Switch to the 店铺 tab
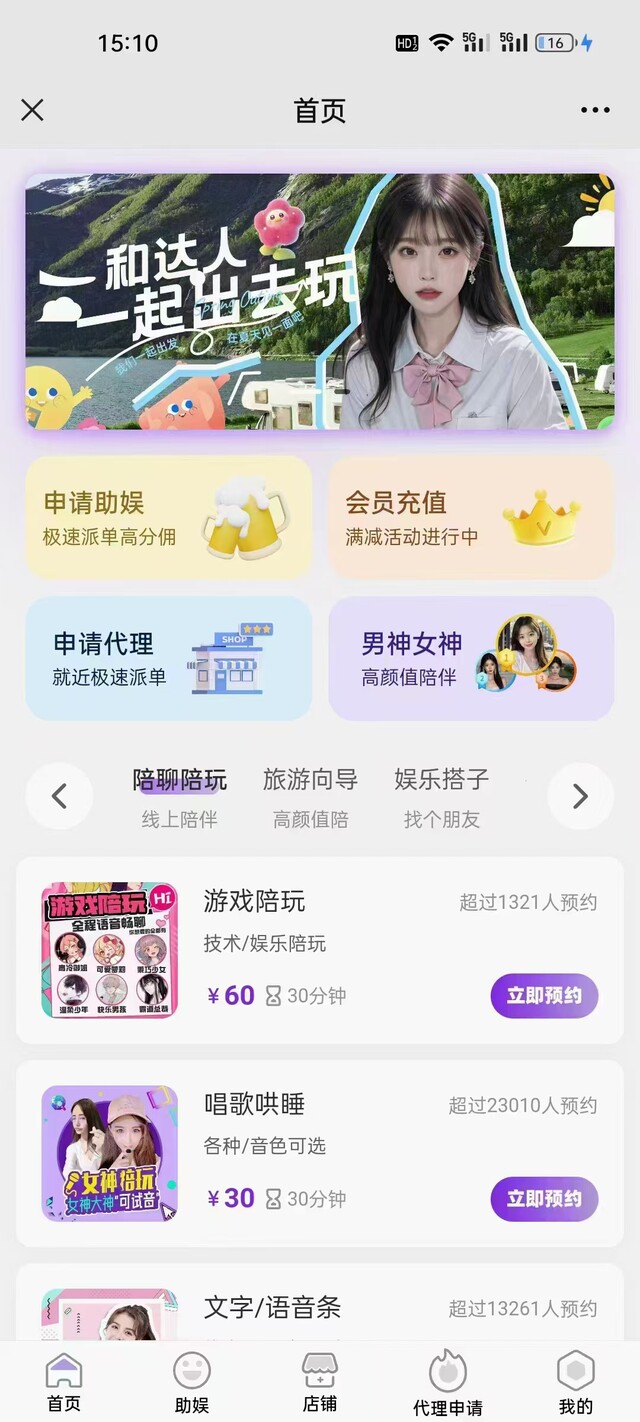640x1422 pixels. tap(320, 1384)
